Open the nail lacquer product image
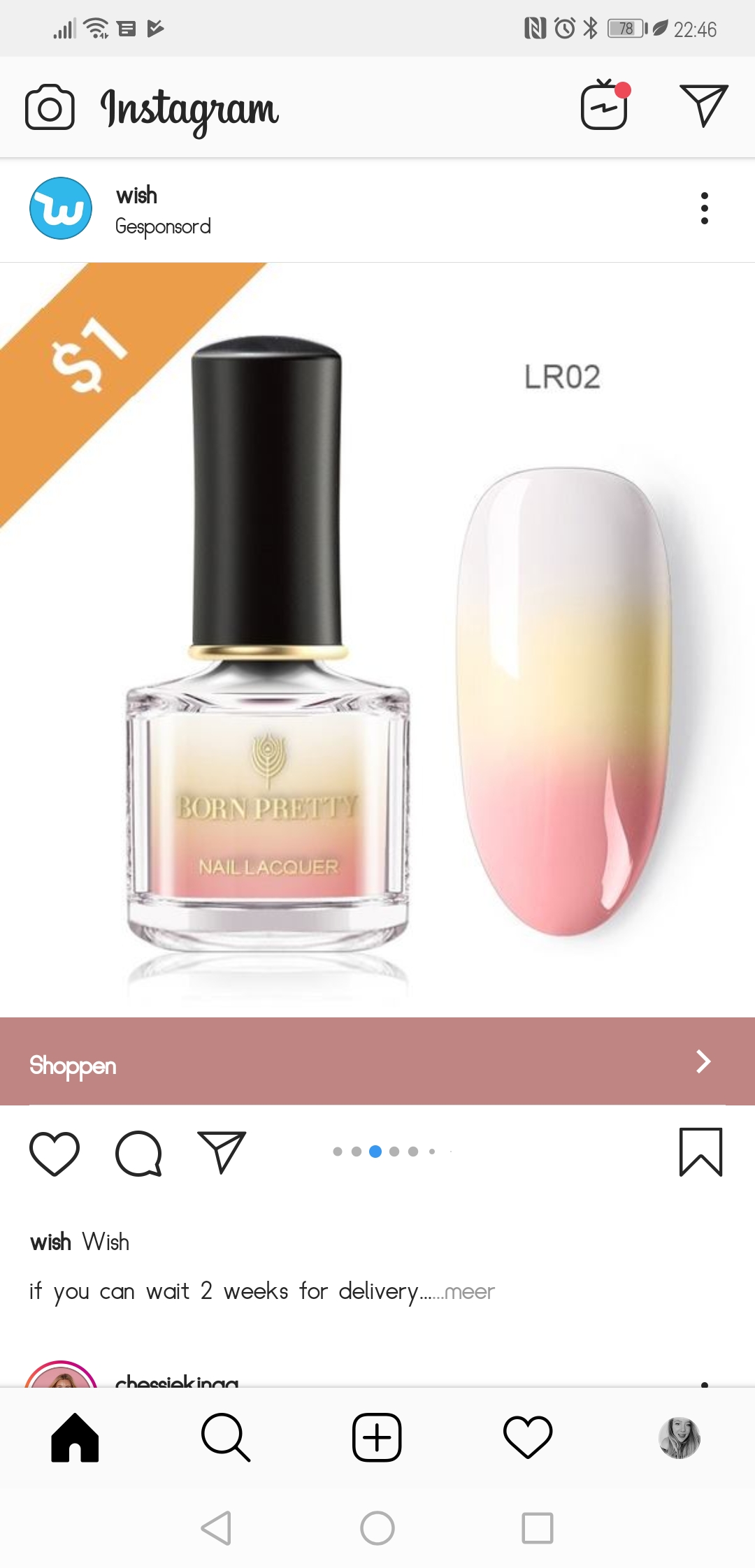This screenshot has width=755, height=1568. 377,639
